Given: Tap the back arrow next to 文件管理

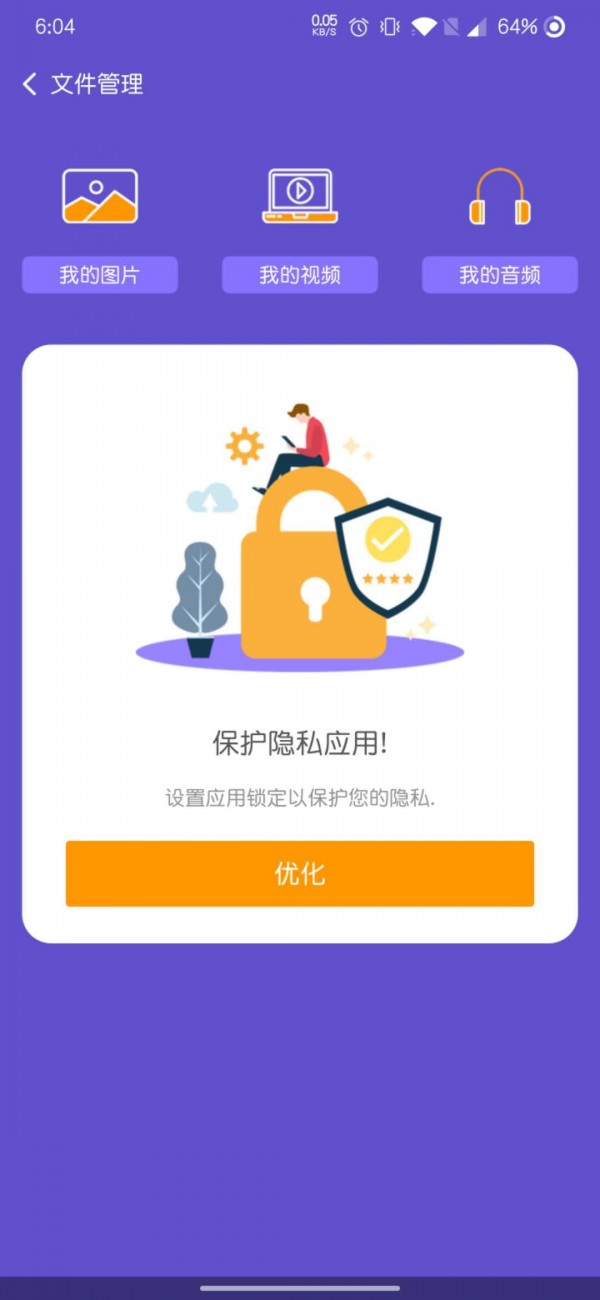Looking at the screenshot, I should (x=30, y=84).
